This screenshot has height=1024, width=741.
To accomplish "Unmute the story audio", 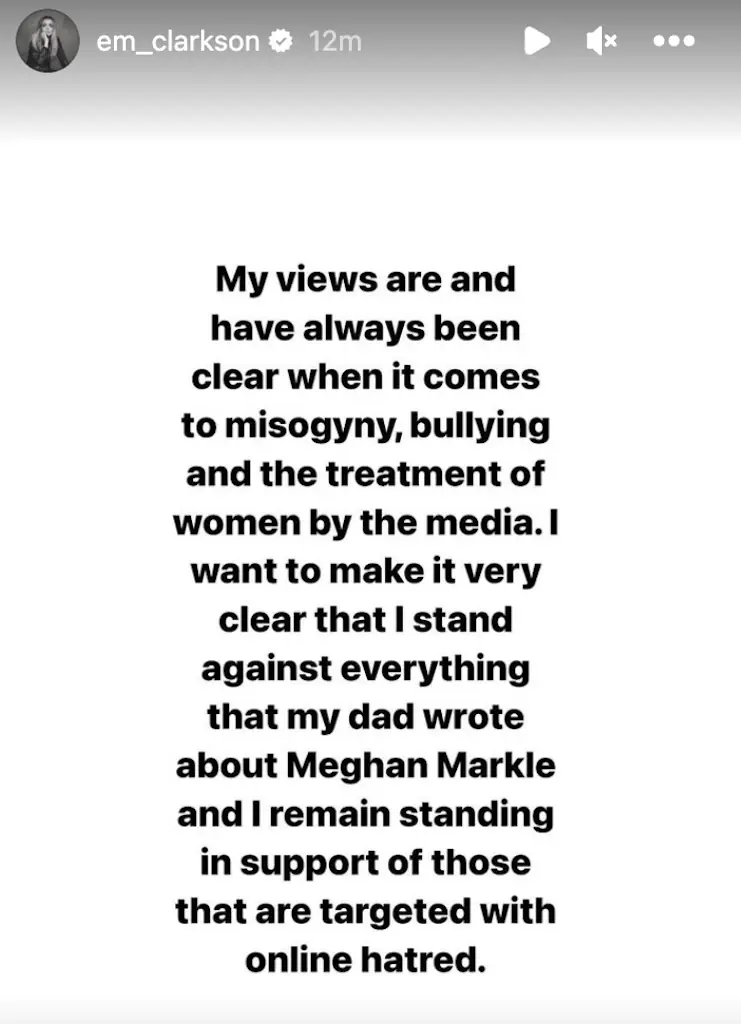I will coord(601,41).
